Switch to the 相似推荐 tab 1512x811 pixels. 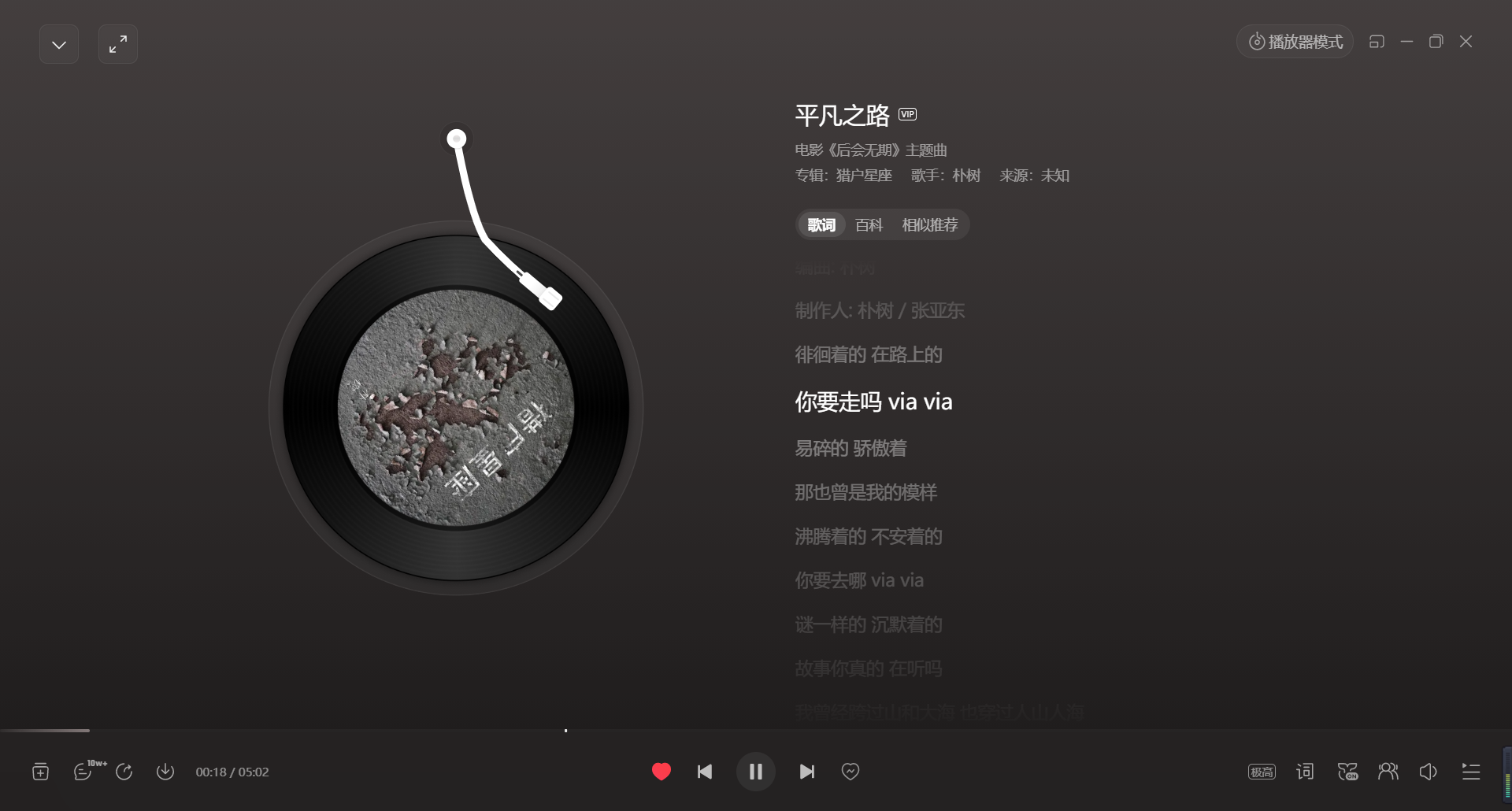(929, 225)
